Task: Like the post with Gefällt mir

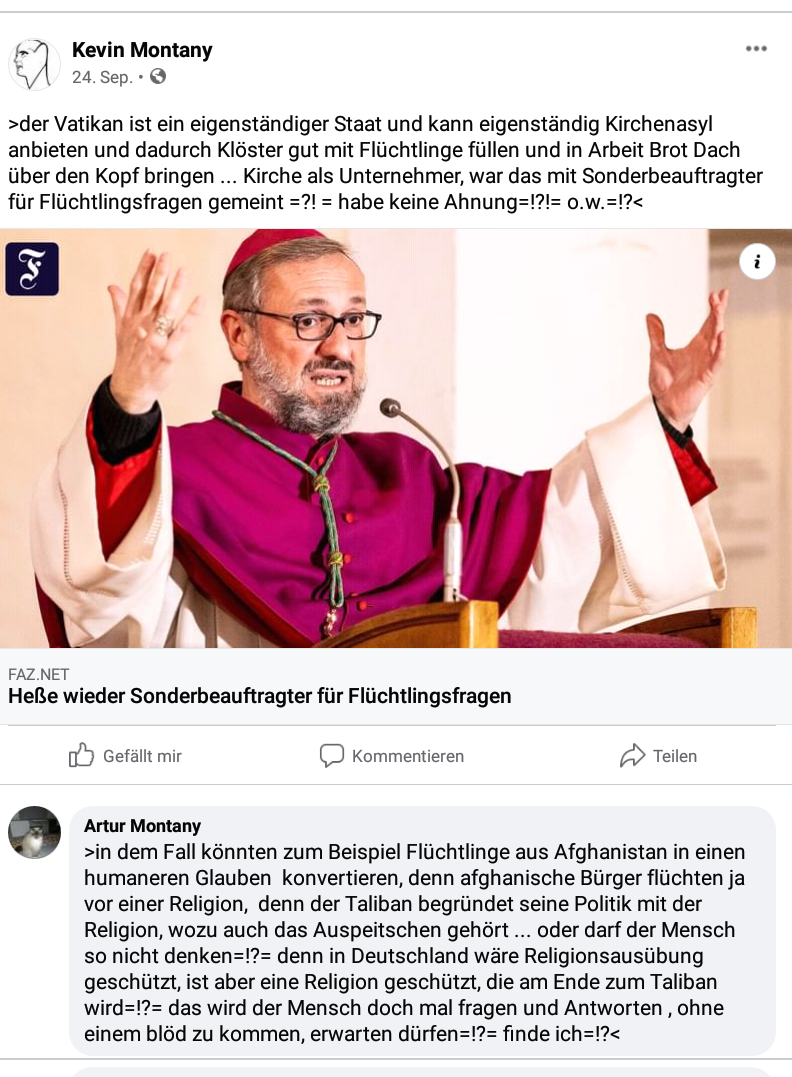Action: tap(125, 756)
